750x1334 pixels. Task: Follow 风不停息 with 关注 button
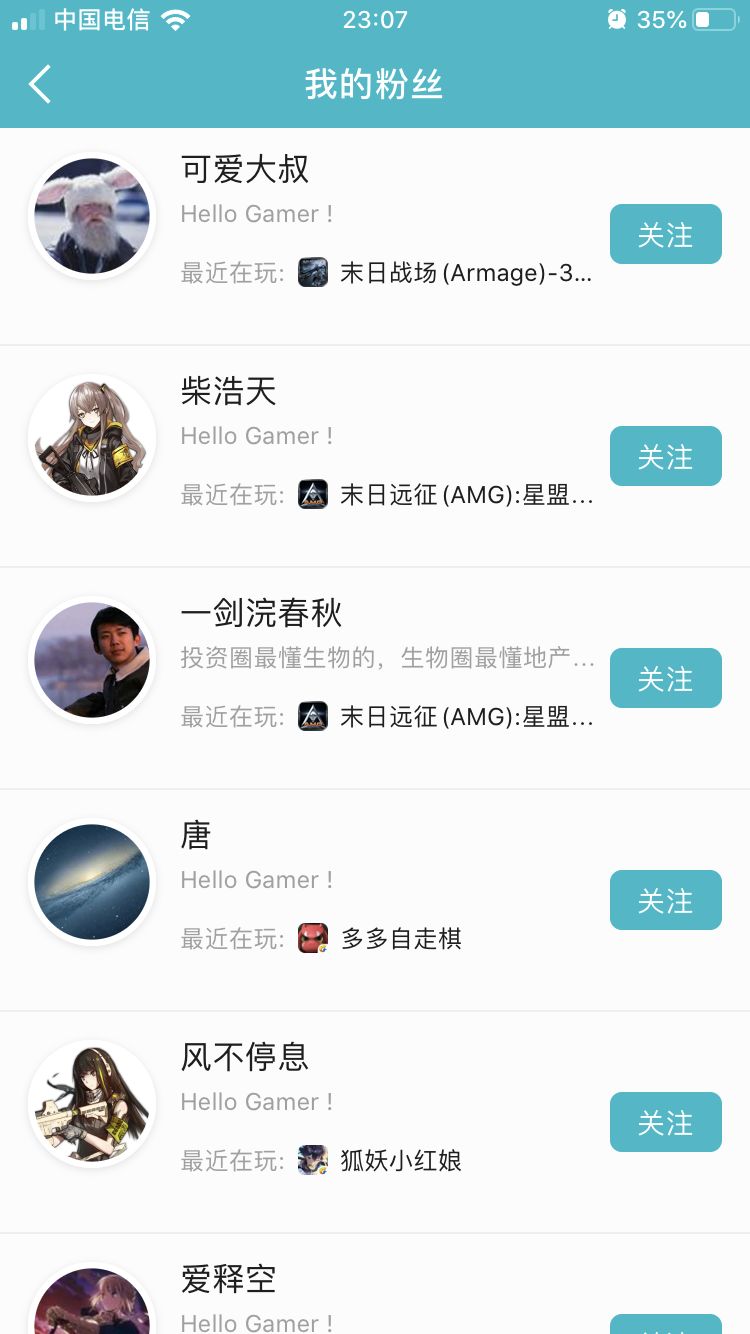click(665, 1122)
